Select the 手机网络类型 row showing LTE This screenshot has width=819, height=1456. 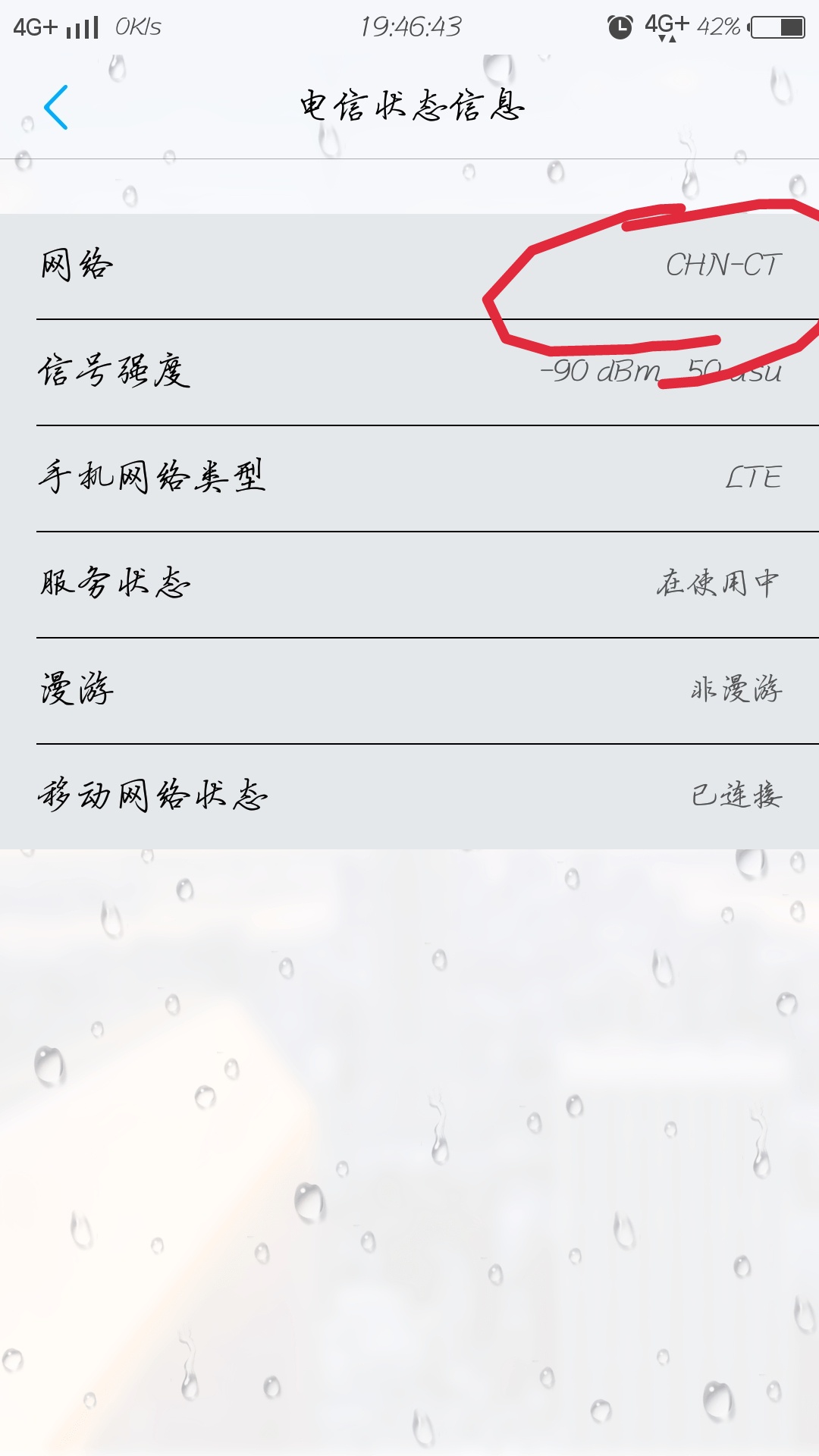click(x=409, y=478)
